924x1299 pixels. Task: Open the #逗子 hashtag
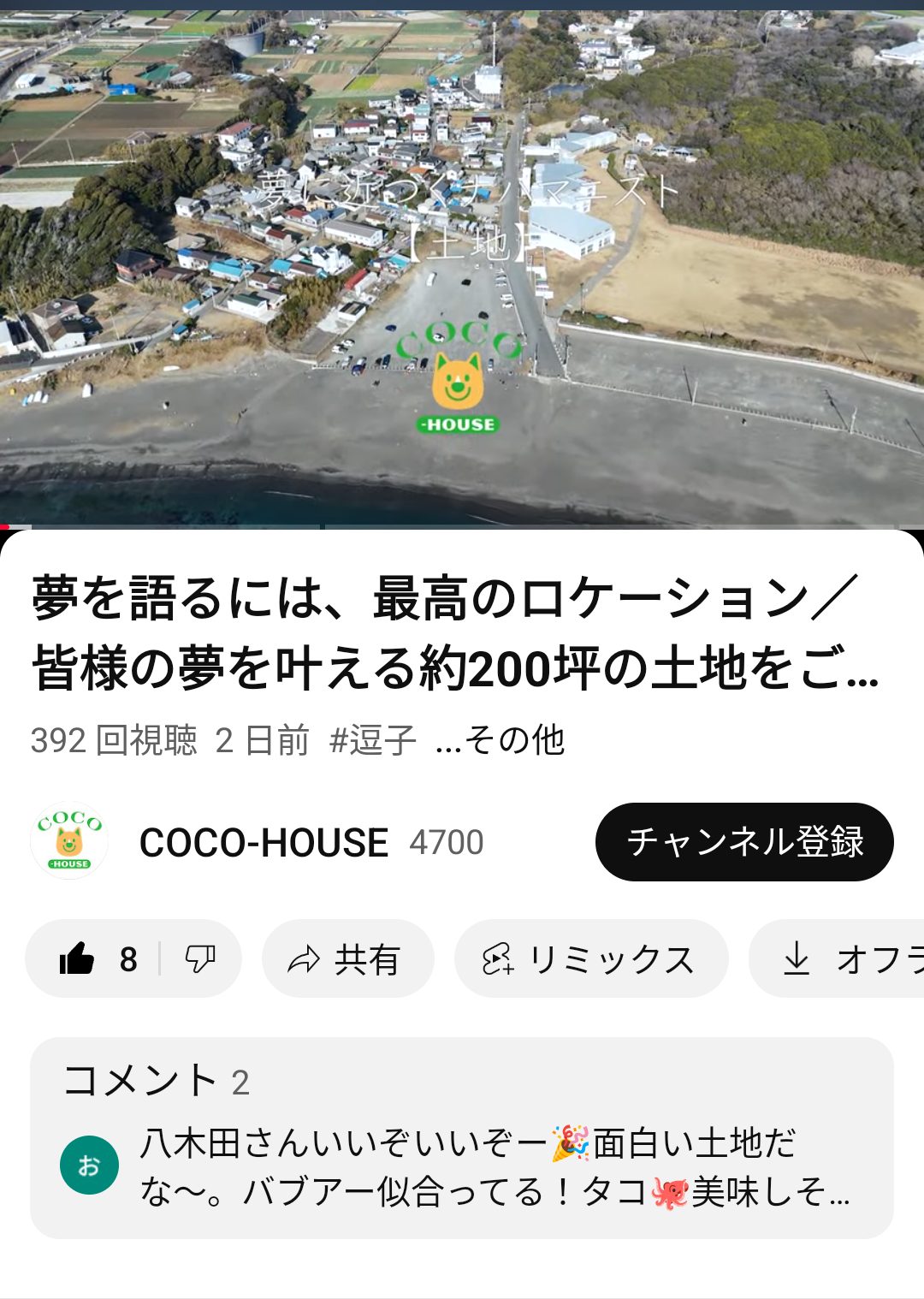373,740
